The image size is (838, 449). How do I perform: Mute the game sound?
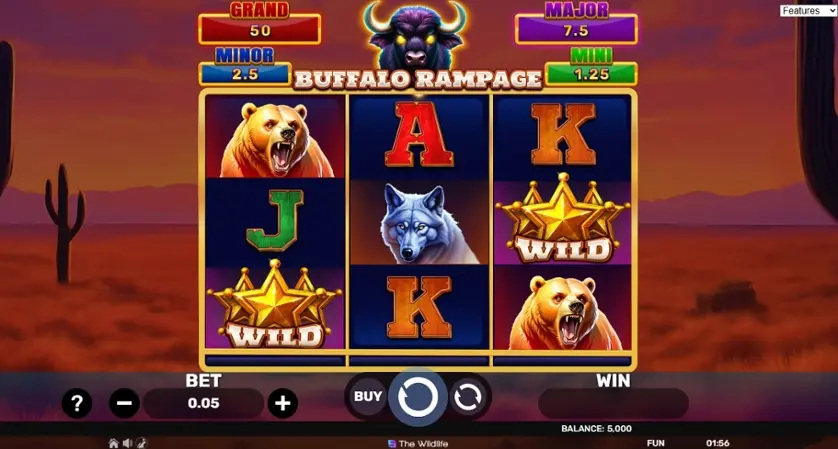coord(127,443)
